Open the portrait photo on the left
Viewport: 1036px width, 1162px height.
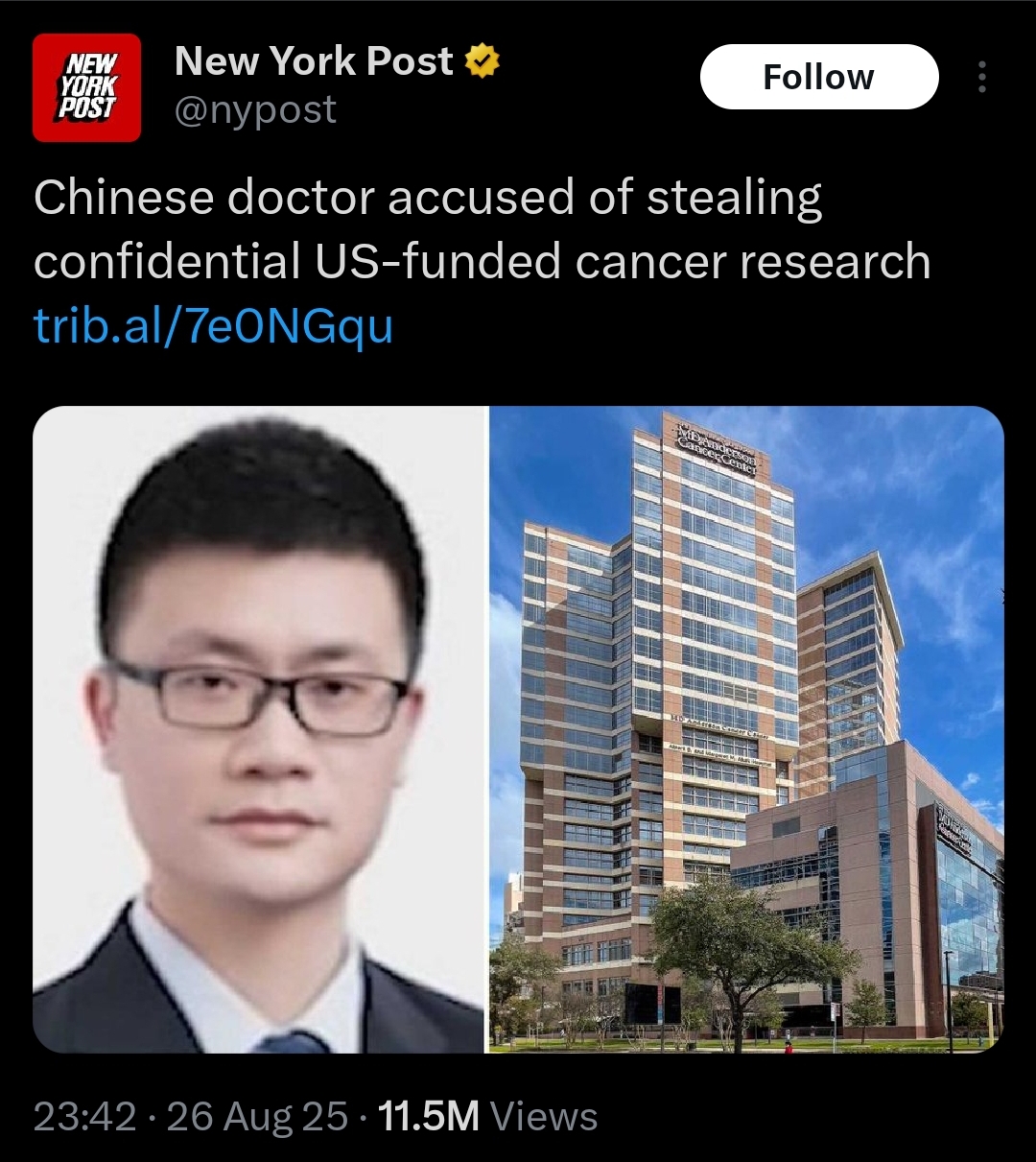[x=259, y=729]
